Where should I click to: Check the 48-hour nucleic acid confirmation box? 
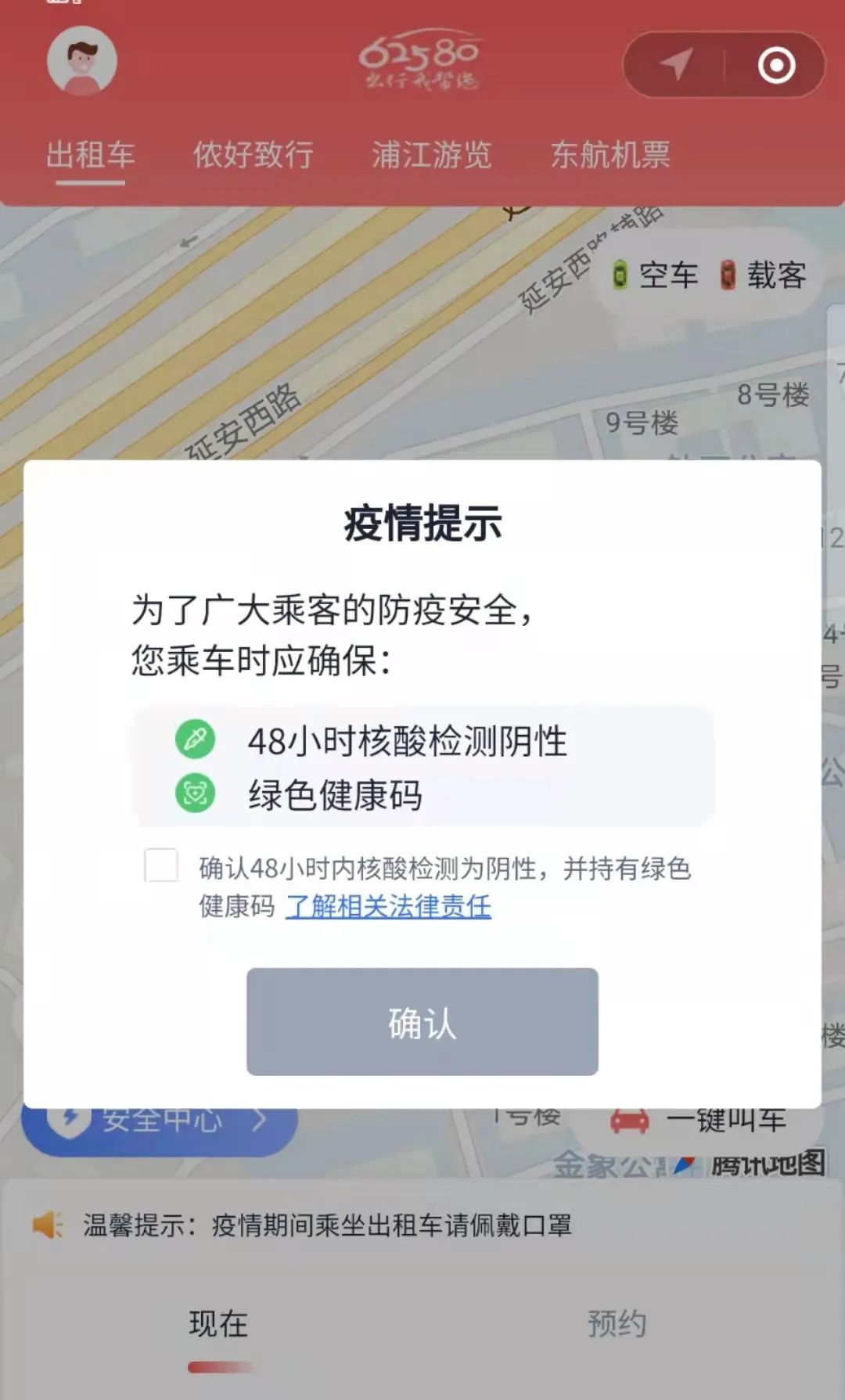(x=162, y=866)
